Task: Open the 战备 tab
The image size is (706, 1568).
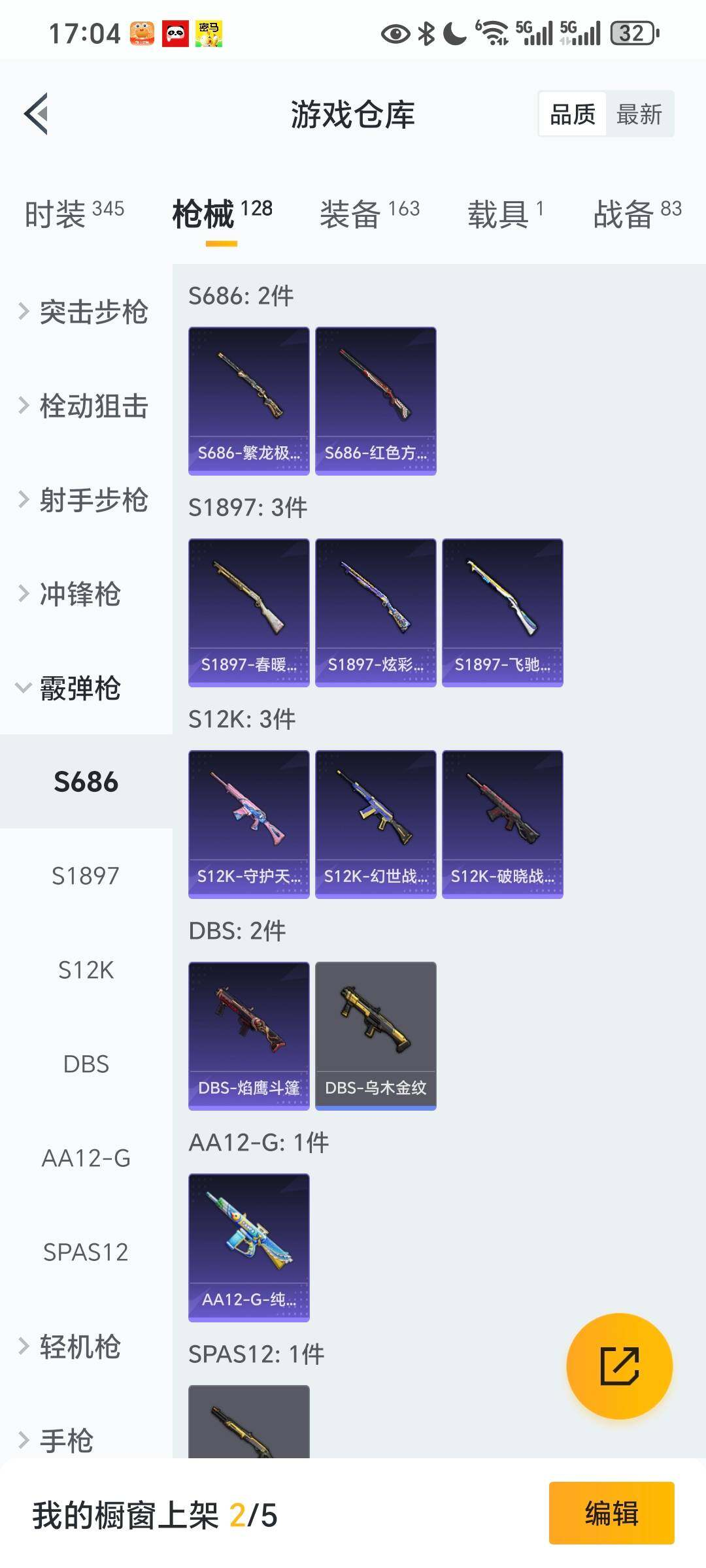Action: click(637, 214)
